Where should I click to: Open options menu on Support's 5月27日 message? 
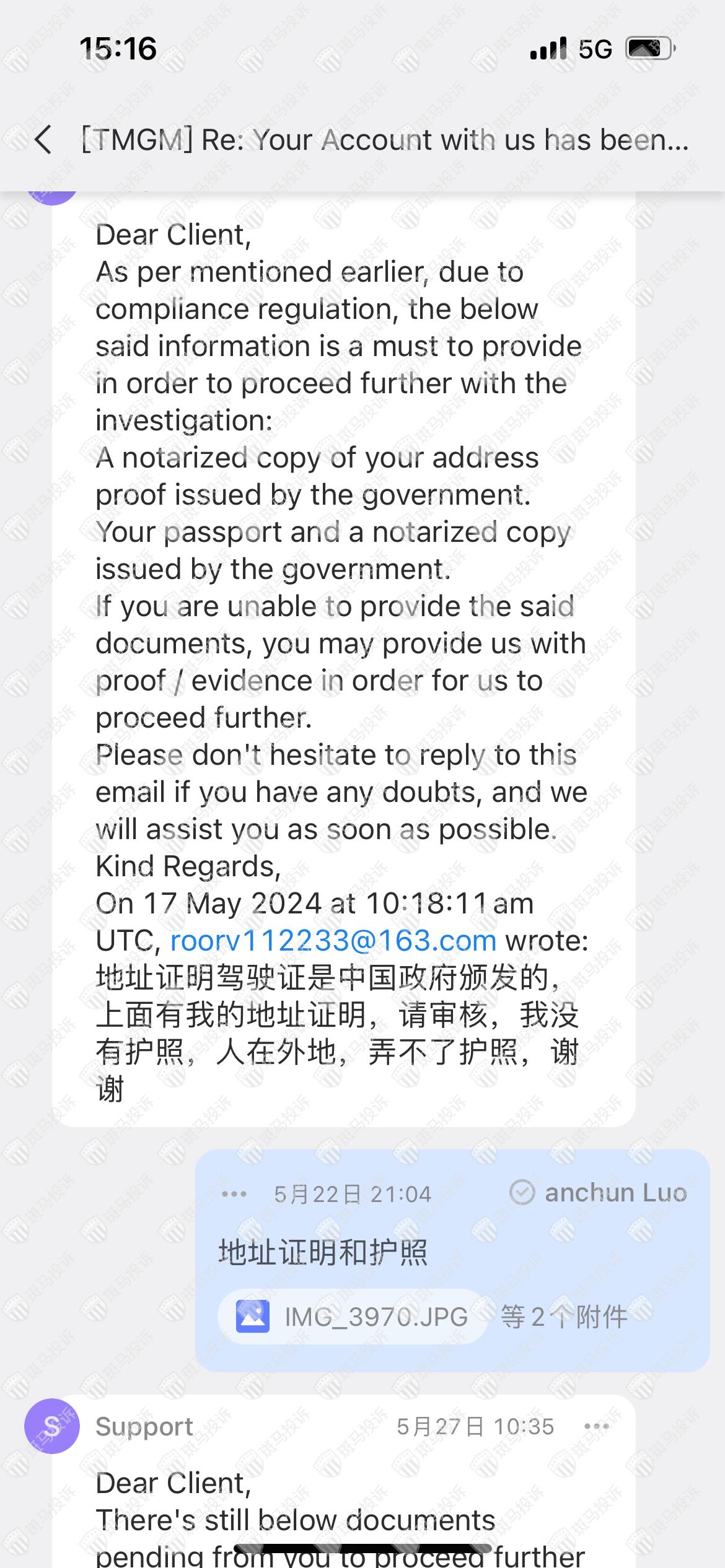(597, 1426)
